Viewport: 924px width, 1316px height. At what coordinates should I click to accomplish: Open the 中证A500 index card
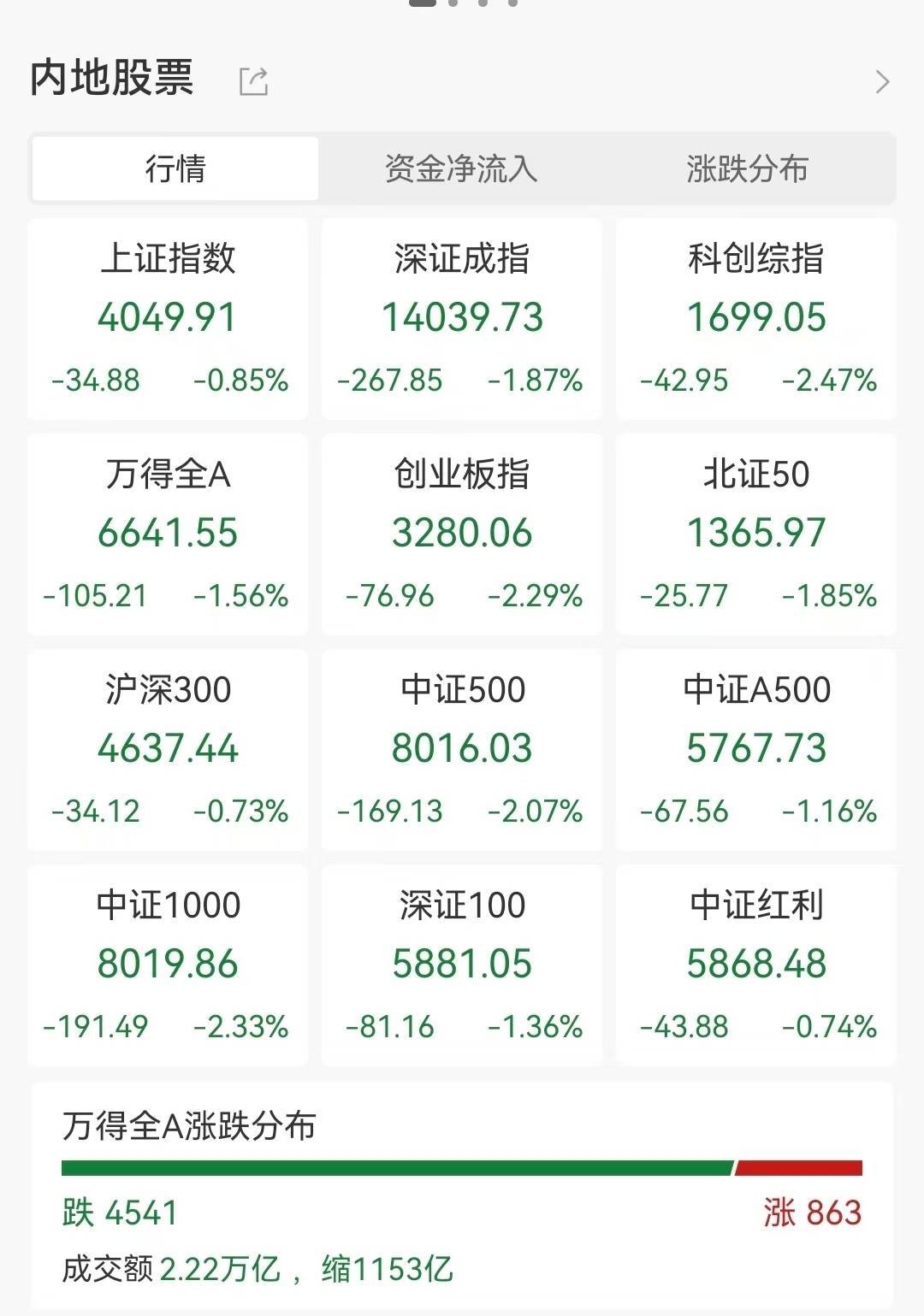[756, 749]
